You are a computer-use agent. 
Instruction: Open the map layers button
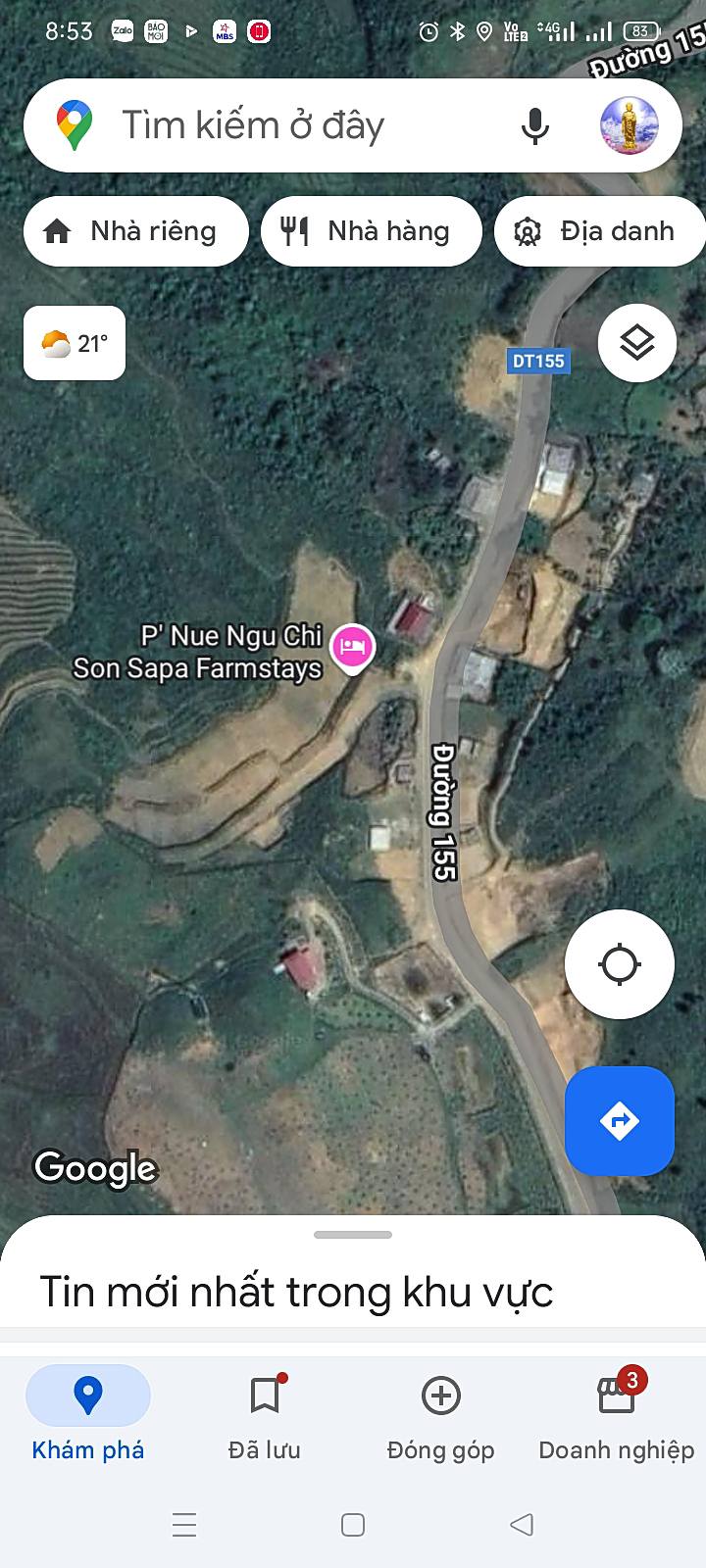tap(636, 343)
